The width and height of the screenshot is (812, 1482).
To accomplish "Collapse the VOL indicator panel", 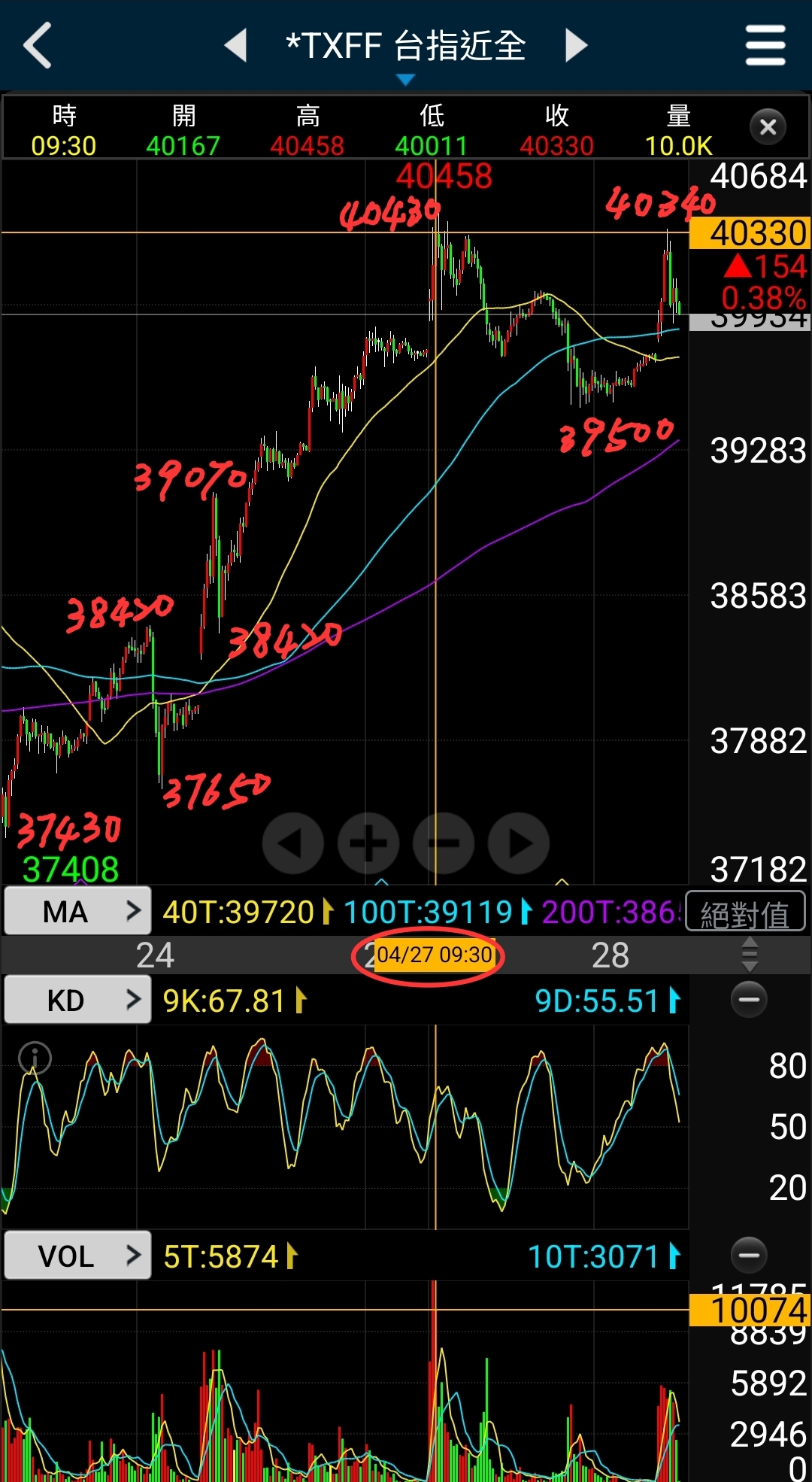I will (749, 1254).
